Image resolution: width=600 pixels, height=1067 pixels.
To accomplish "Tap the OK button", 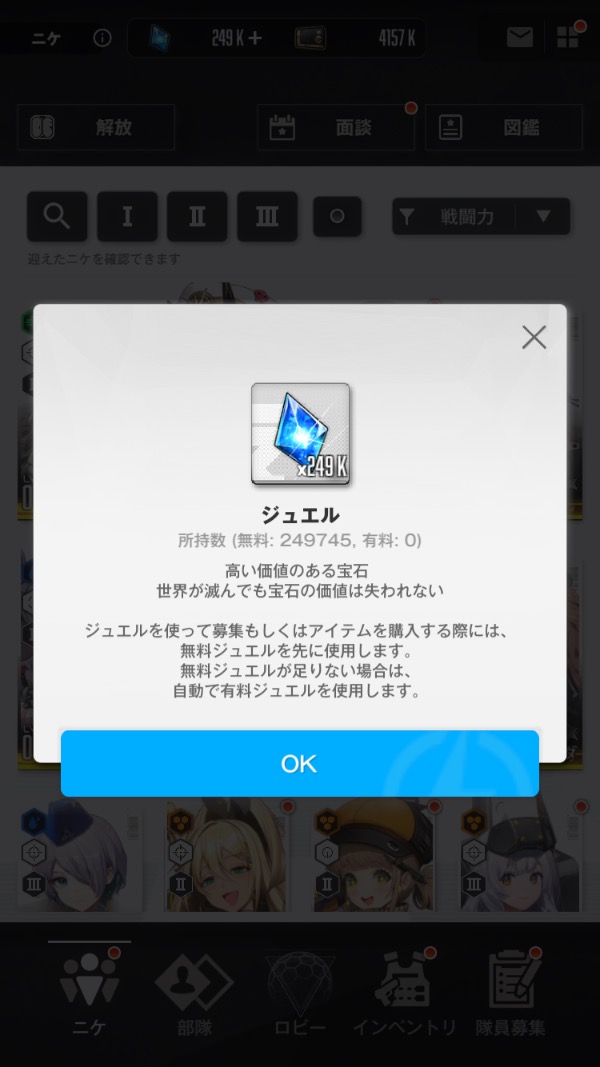I will pyautogui.click(x=299, y=764).
